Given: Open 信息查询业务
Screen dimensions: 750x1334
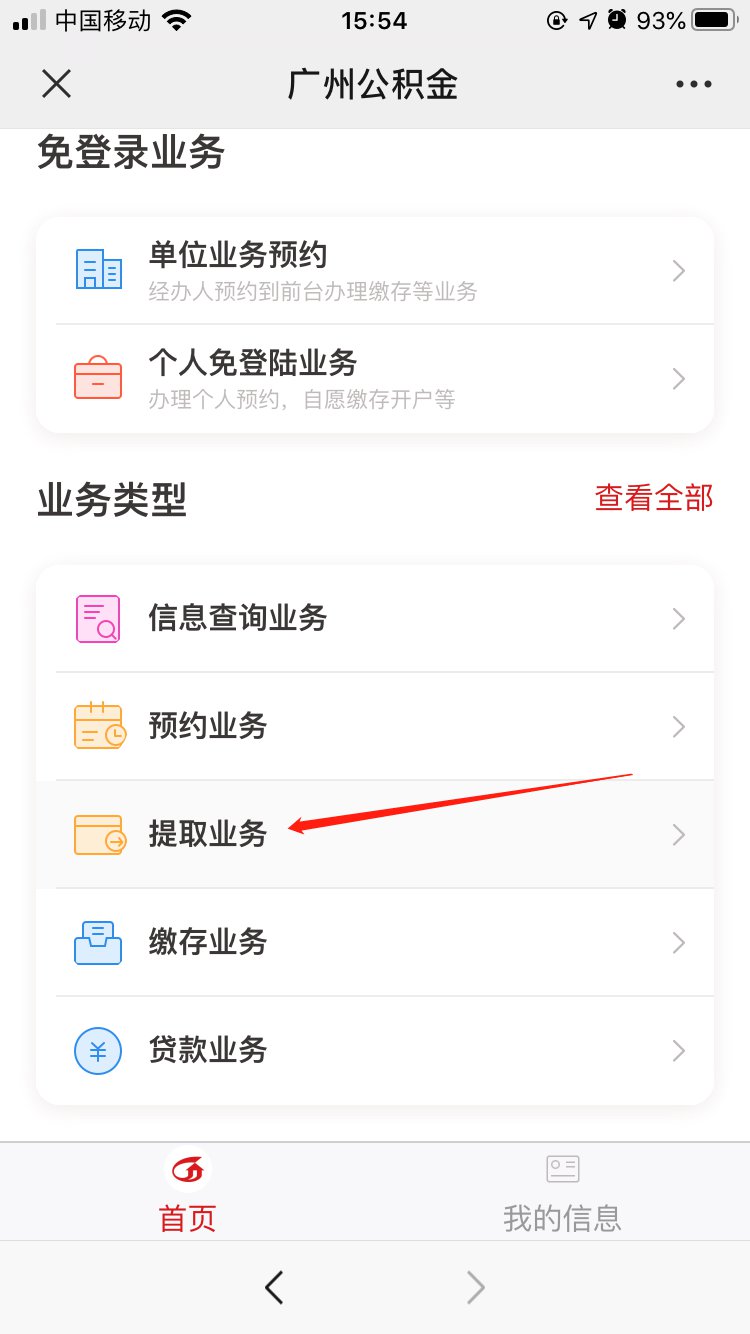Looking at the screenshot, I should tap(375, 619).
